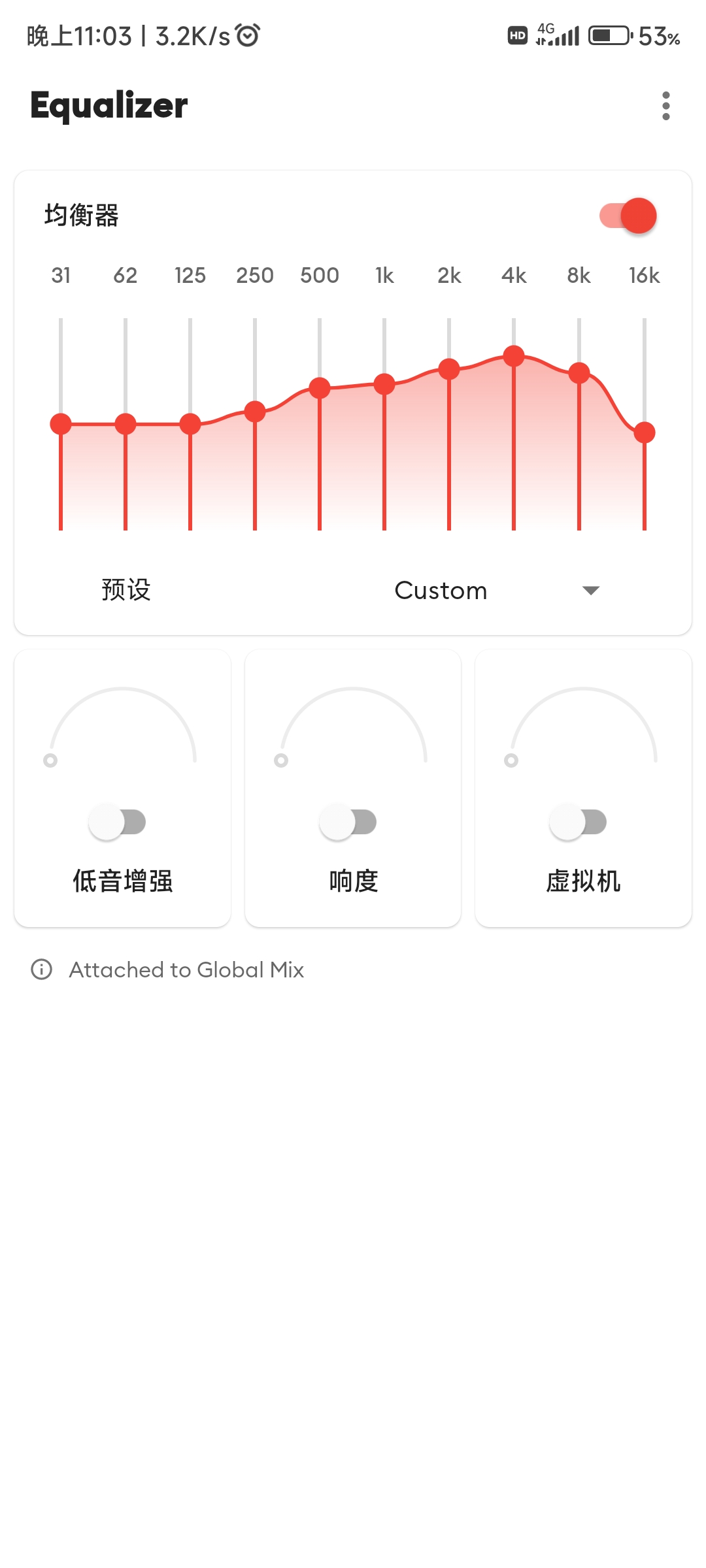The height and width of the screenshot is (1568, 706).
Task: Turn off the 均衡器 equalizer switch
Action: tap(628, 216)
